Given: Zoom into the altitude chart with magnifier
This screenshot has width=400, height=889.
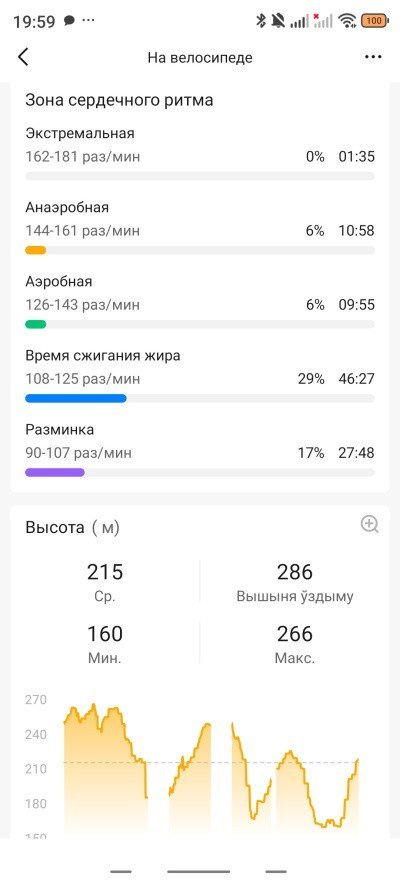Looking at the screenshot, I should coord(369,524).
